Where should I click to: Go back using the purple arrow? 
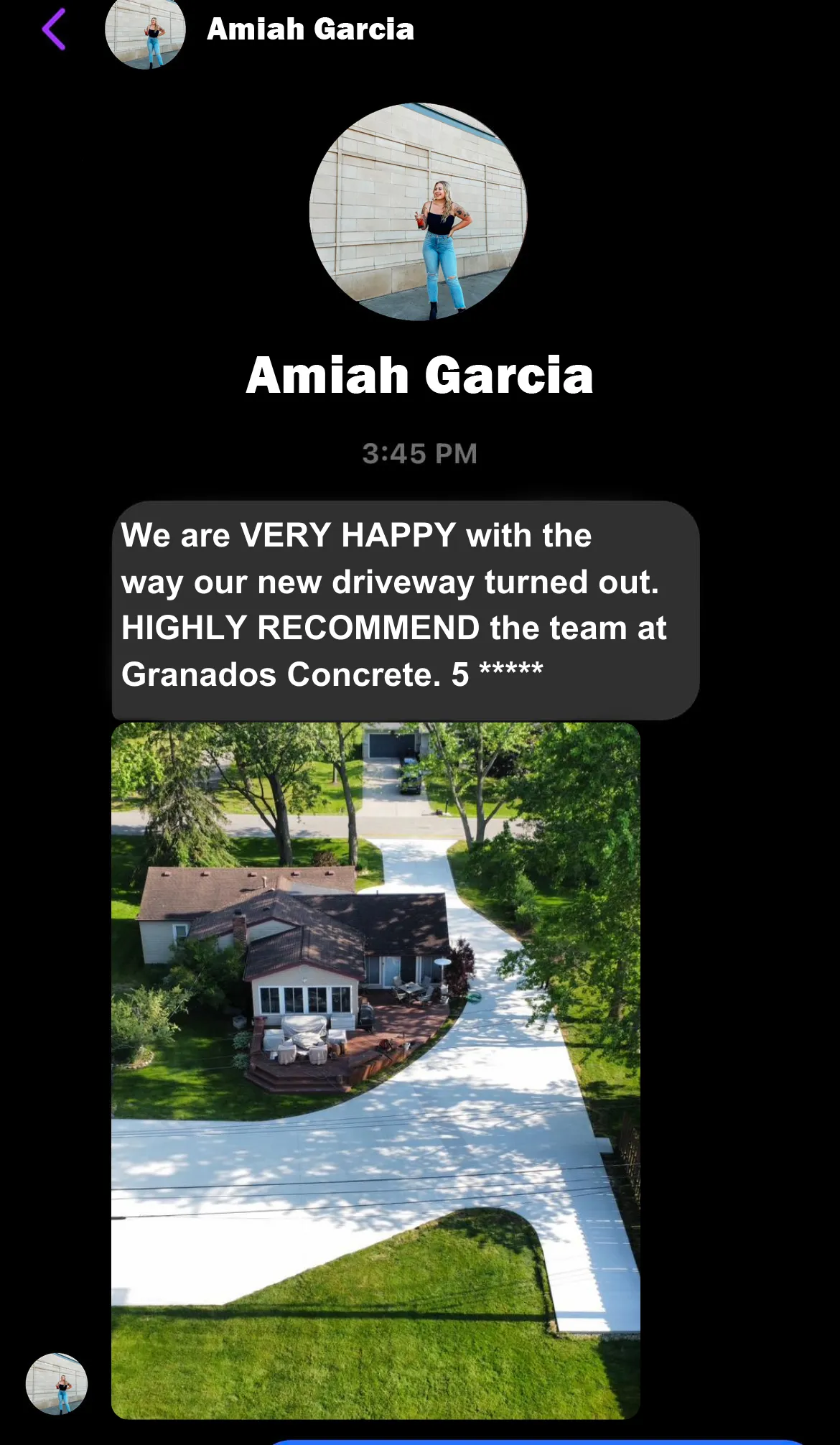coord(54,29)
